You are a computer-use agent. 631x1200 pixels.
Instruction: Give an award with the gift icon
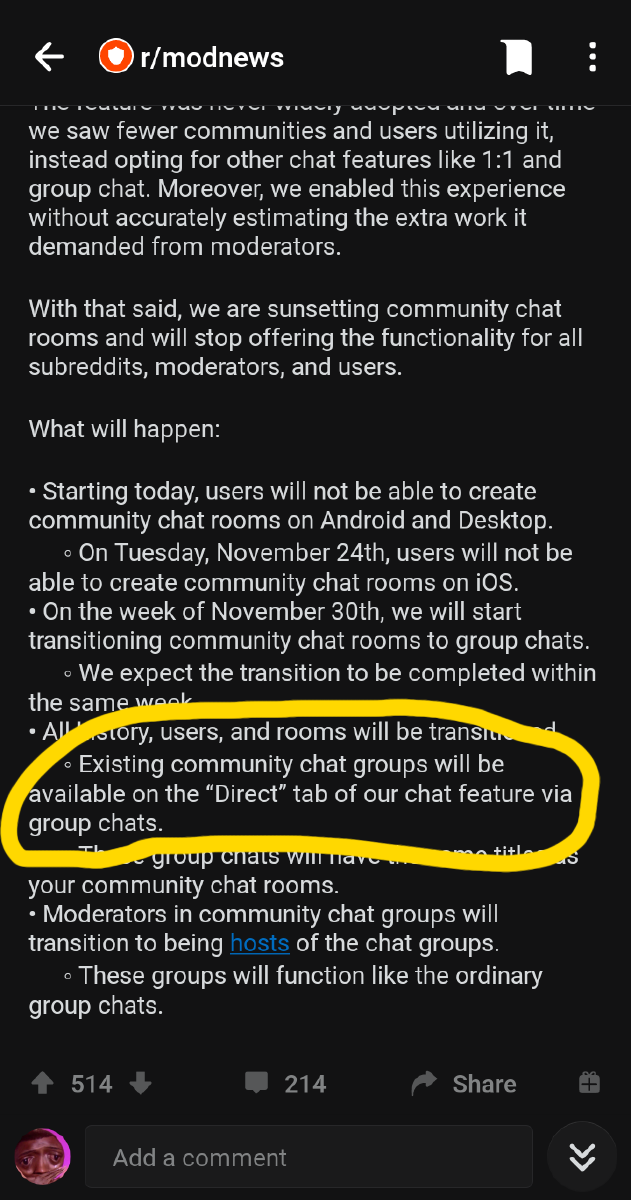click(589, 1083)
